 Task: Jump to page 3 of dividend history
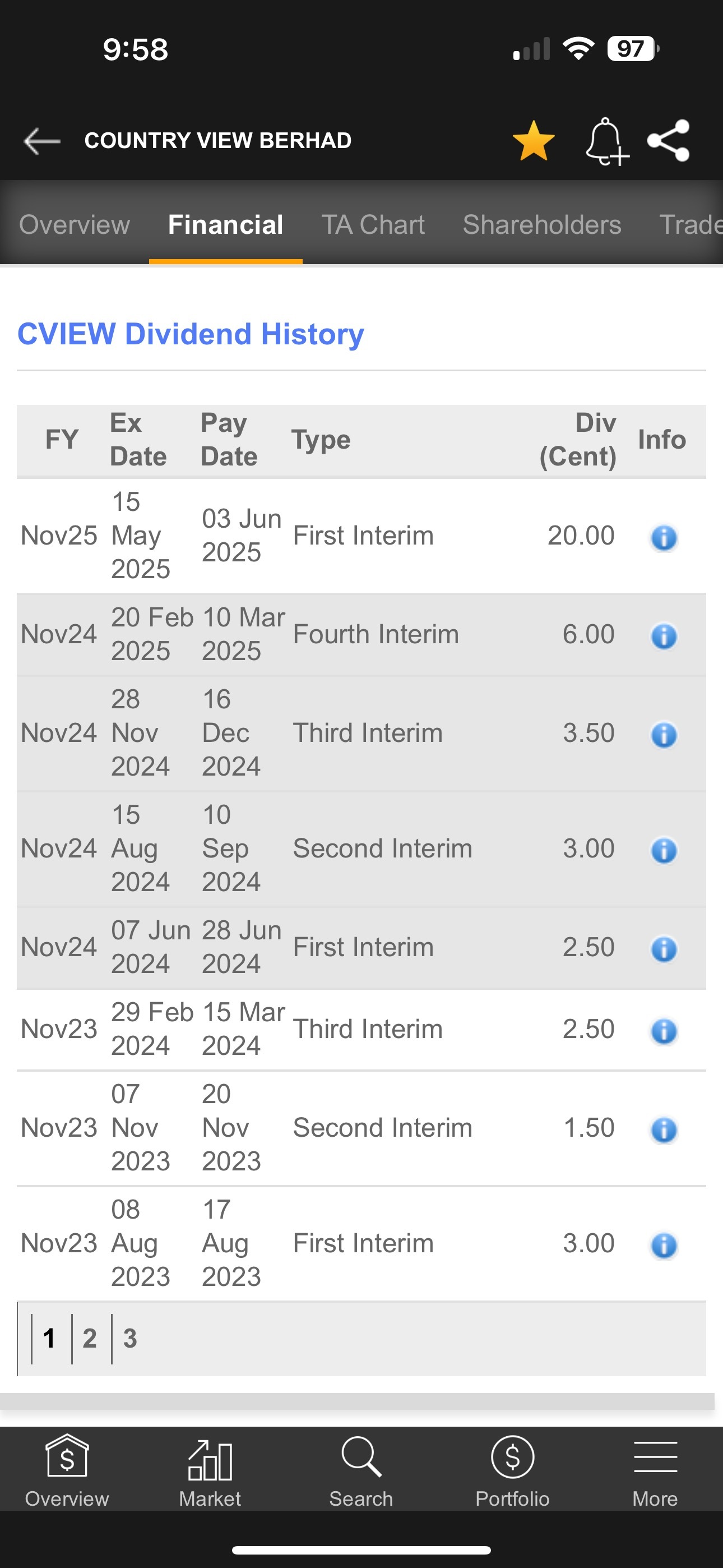tap(130, 1338)
